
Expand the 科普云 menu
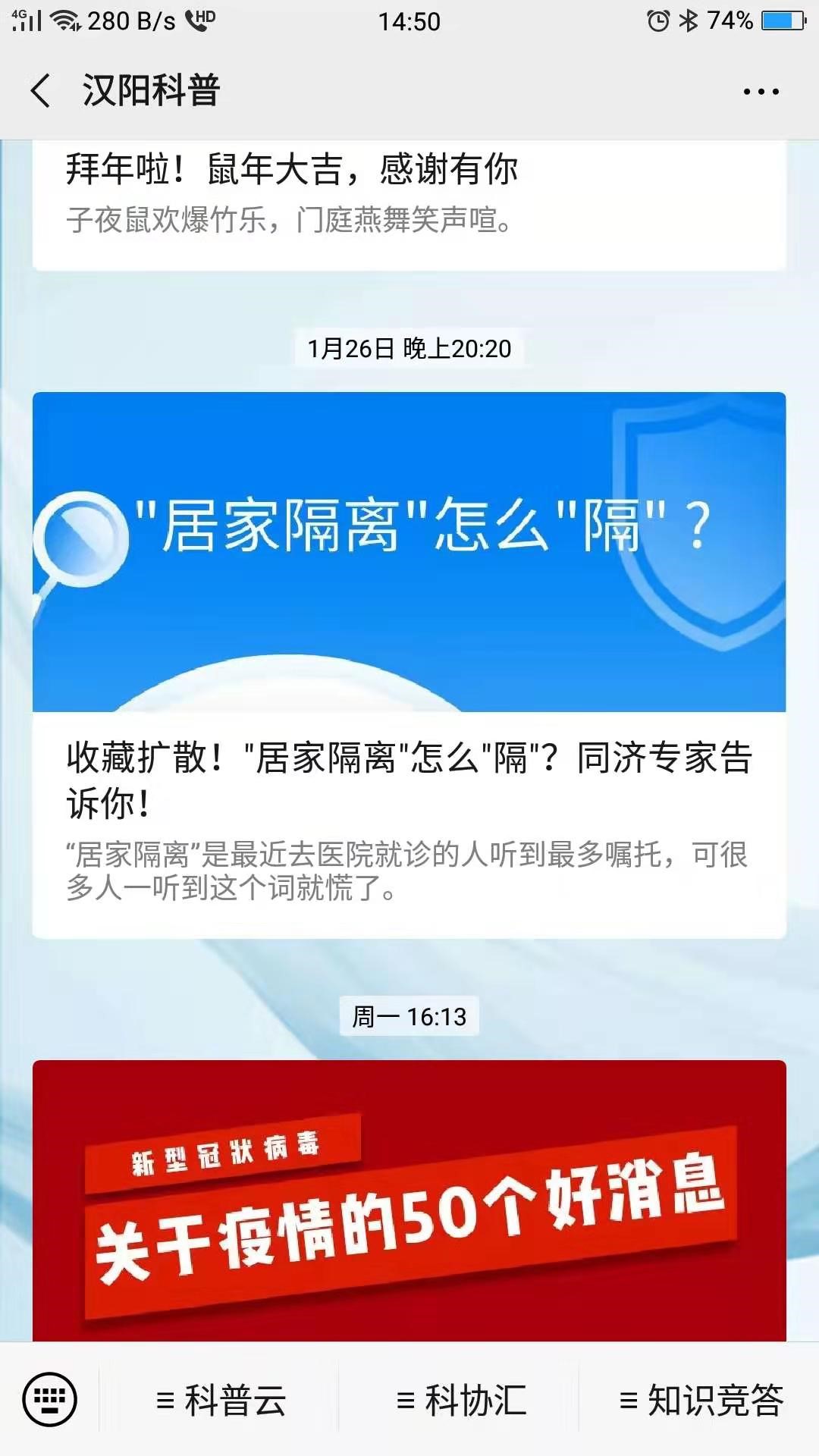coord(220,1400)
